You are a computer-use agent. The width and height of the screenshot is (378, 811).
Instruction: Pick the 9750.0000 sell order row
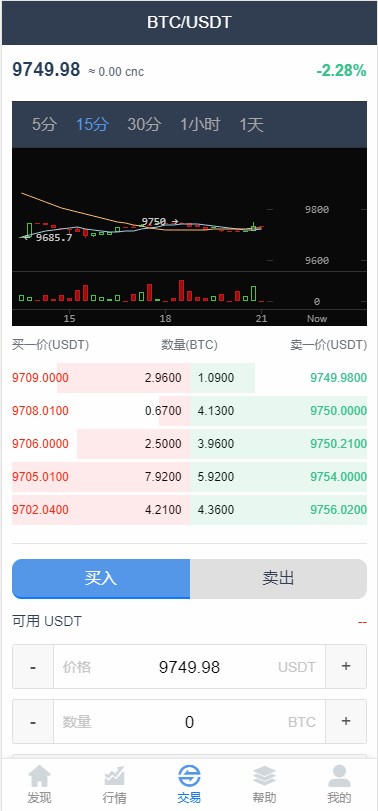click(x=279, y=411)
